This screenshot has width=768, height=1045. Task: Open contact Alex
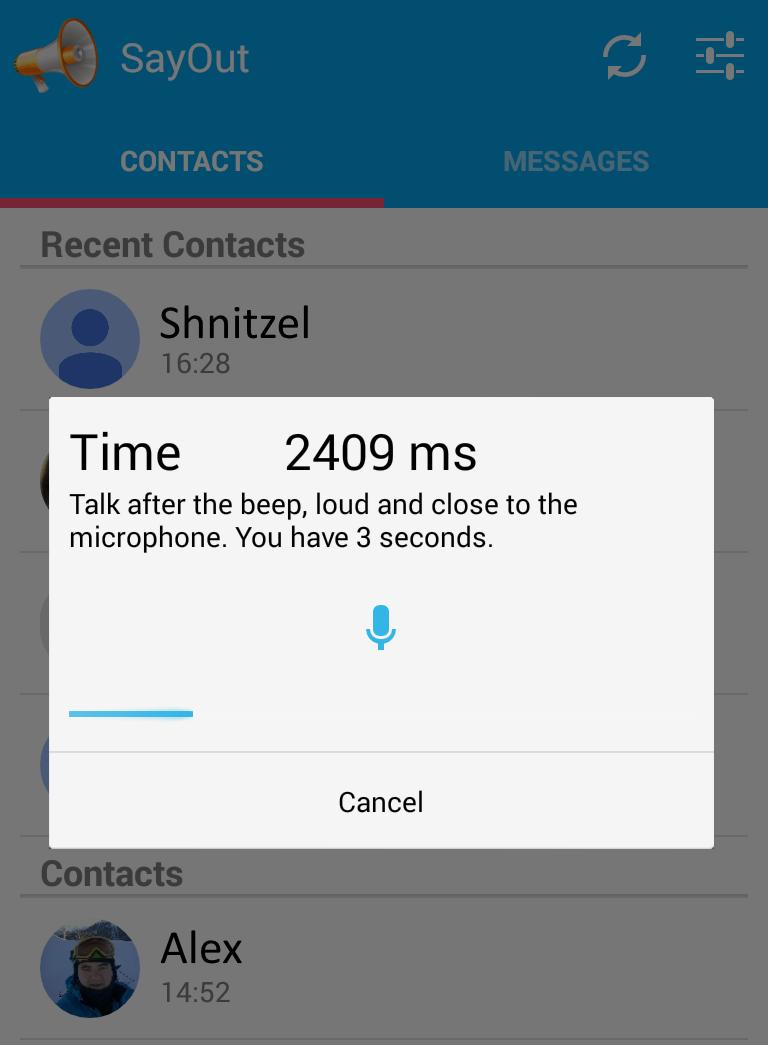point(200,966)
